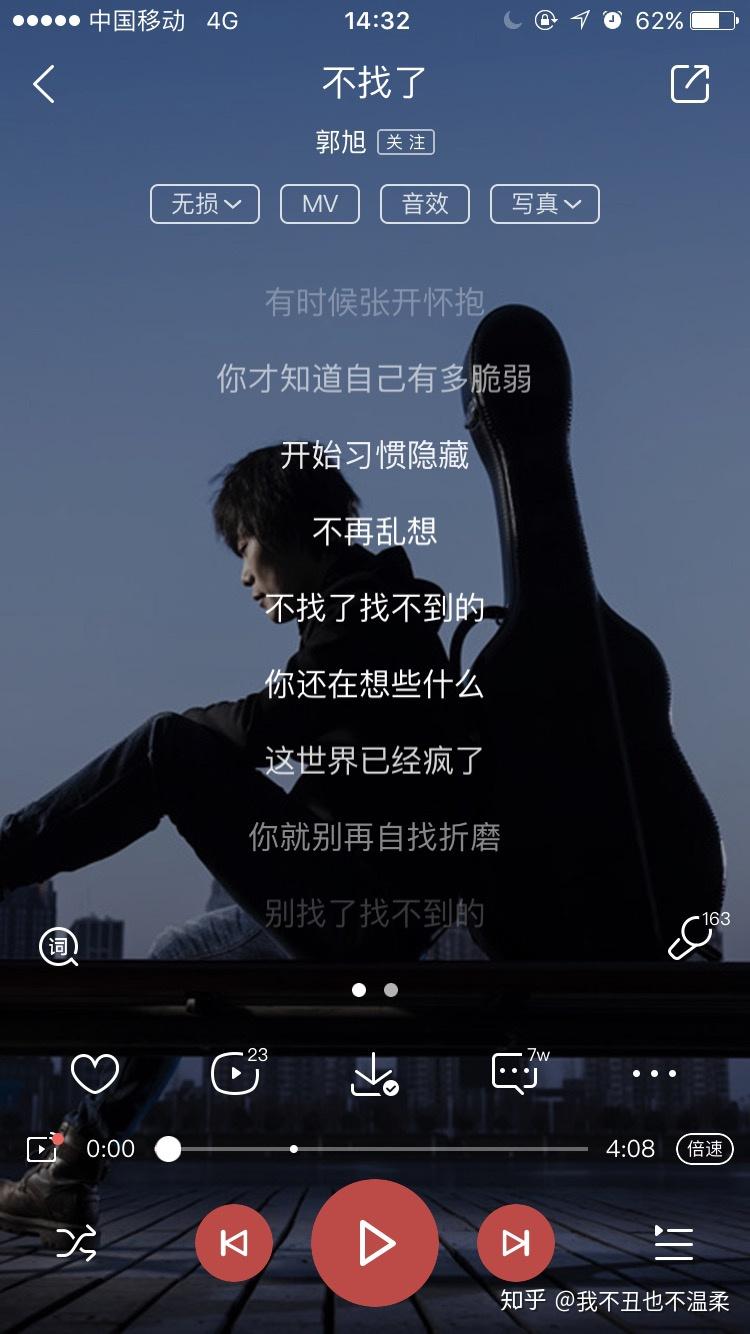Expand the 写真 photo dropdown
Screen dimensions: 750x1334
click(x=544, y=204)
